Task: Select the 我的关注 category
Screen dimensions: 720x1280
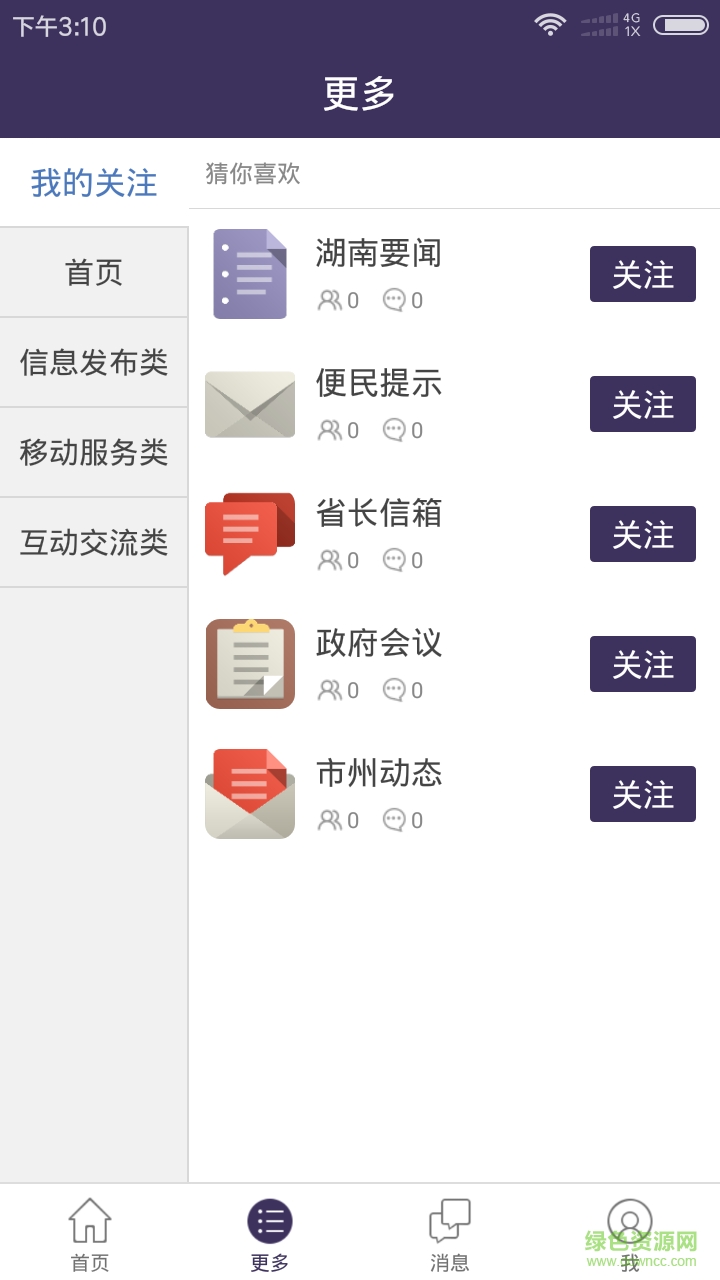Action: click(x=94, y=183)
